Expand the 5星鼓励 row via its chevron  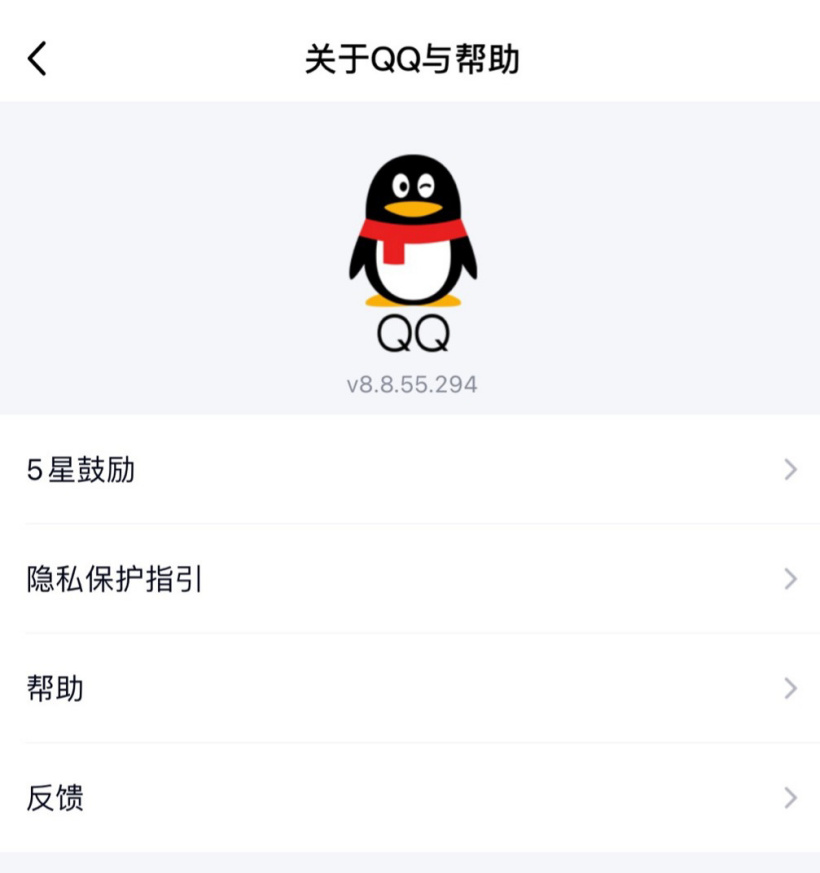[x=790, y=469]
